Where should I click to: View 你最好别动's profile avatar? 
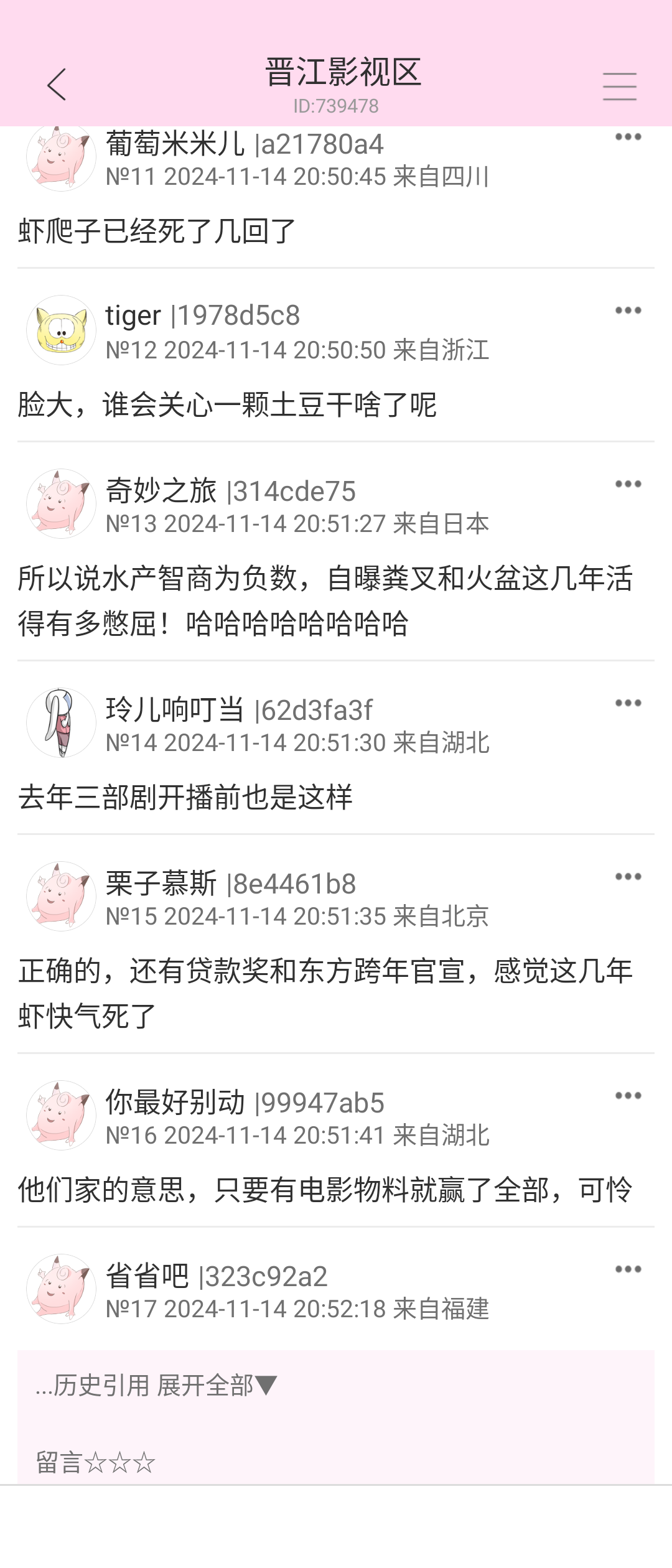[61, 1115]
